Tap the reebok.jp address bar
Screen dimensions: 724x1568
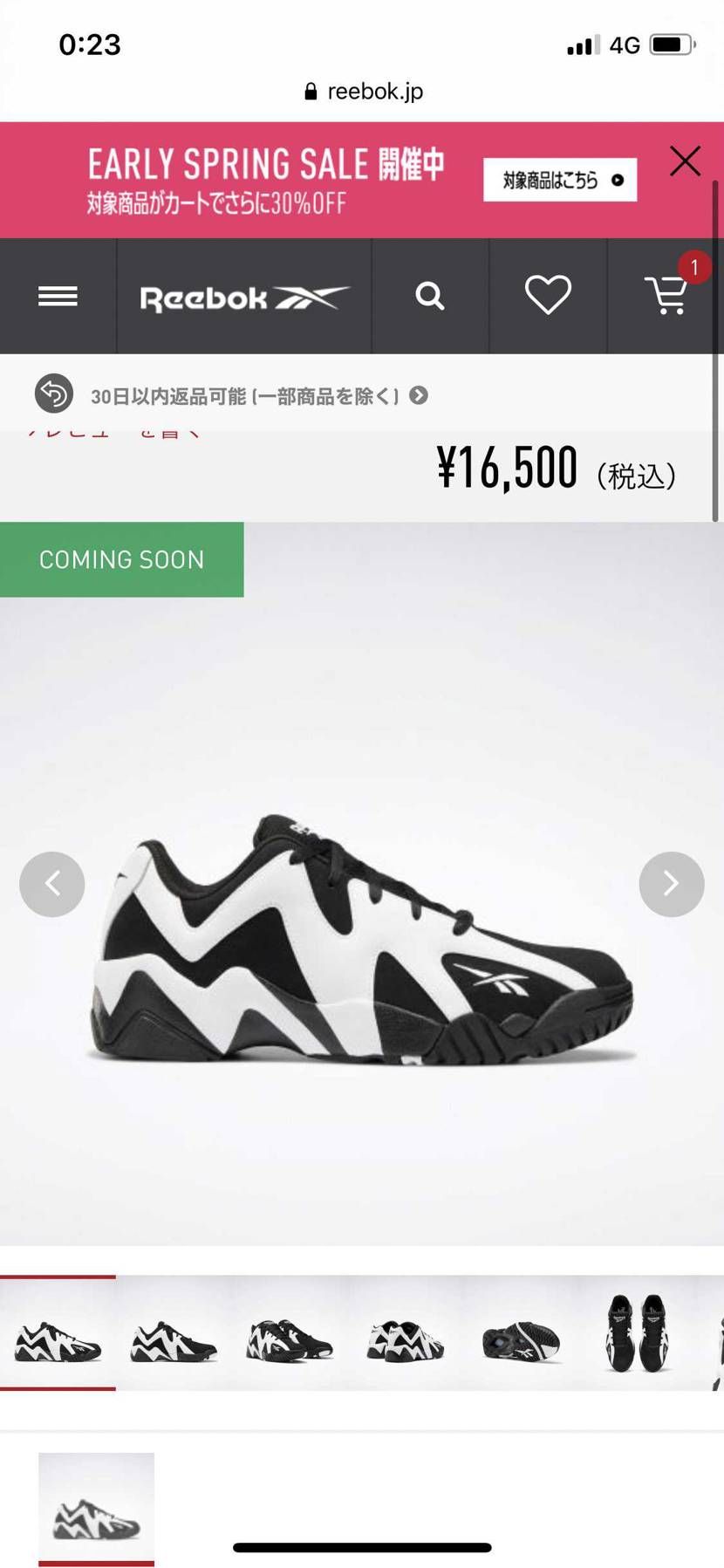click(363, 92)
